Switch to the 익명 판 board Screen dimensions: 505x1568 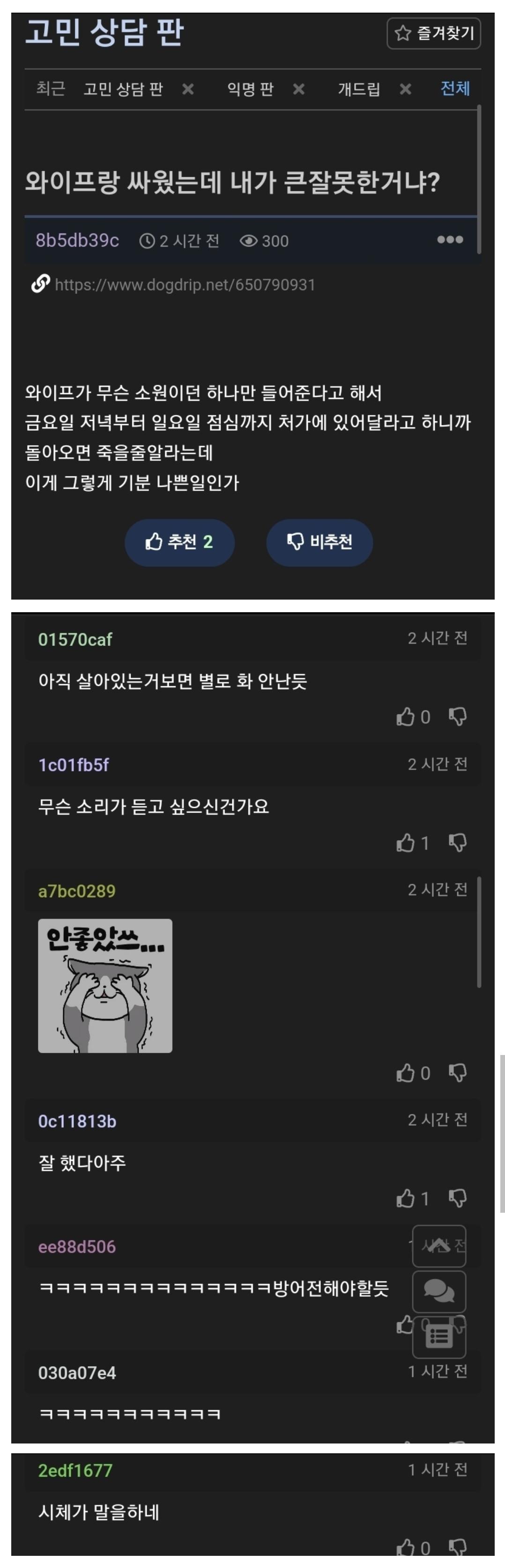tap(250, 89)
